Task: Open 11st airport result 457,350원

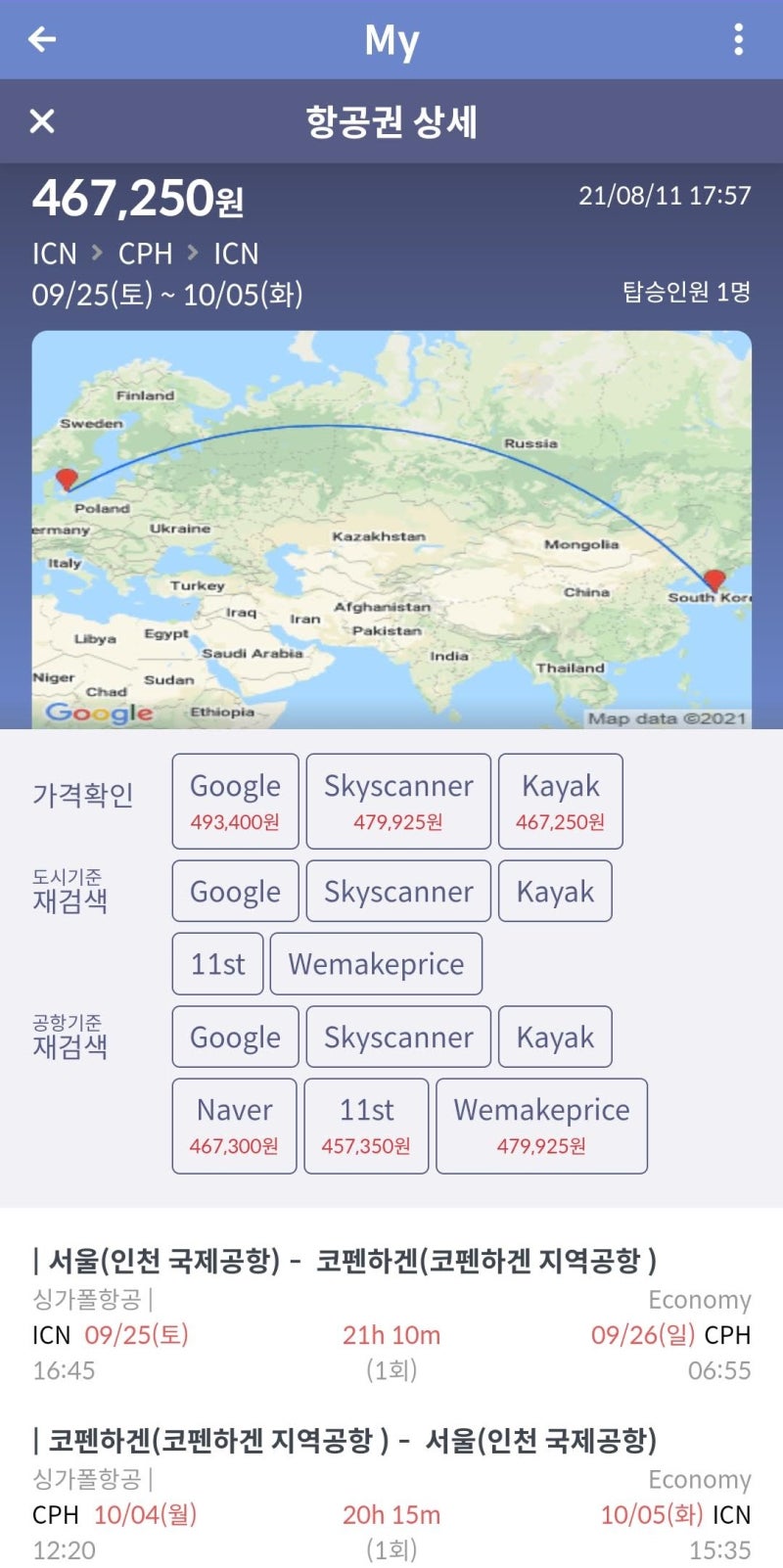Action: coord(366,1126)
